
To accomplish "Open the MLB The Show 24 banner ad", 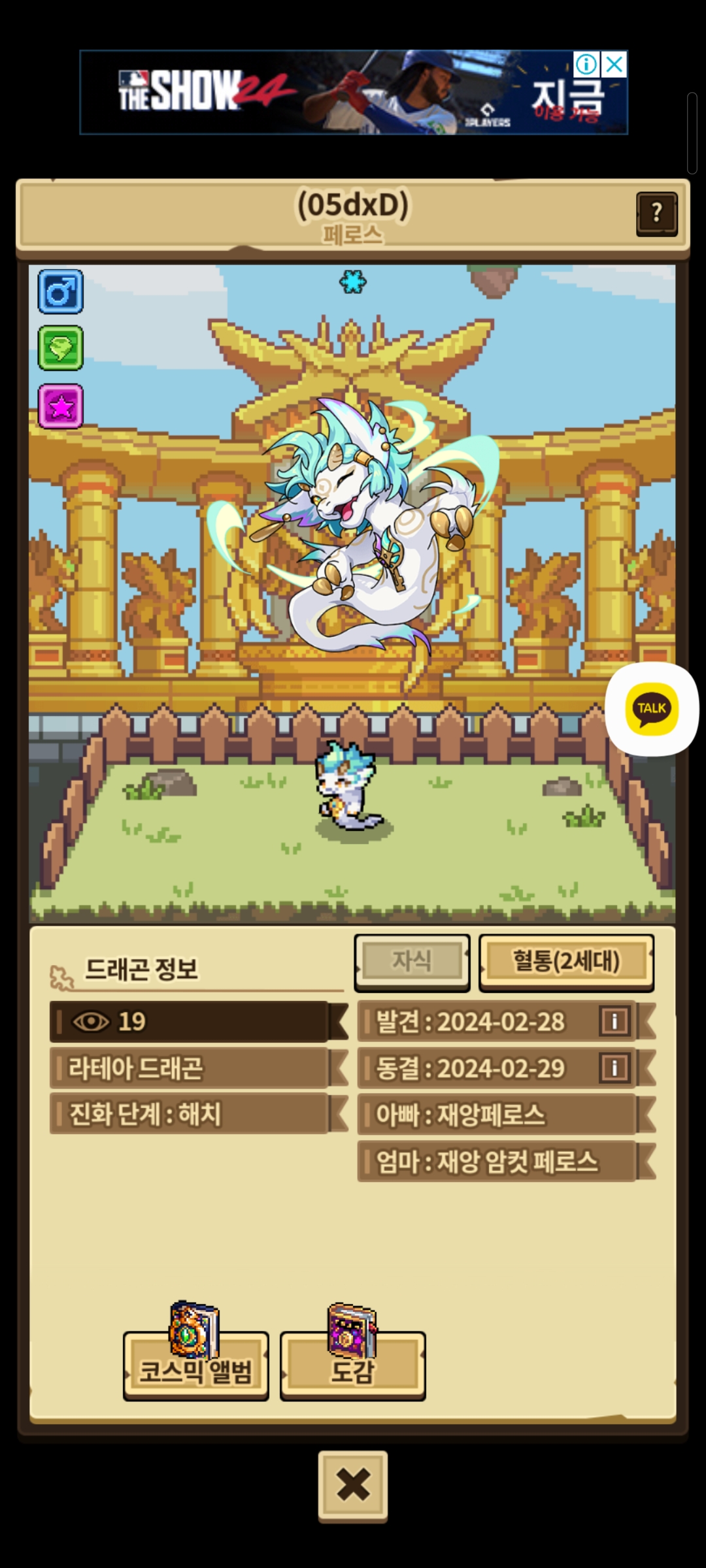I will (327, 93).
